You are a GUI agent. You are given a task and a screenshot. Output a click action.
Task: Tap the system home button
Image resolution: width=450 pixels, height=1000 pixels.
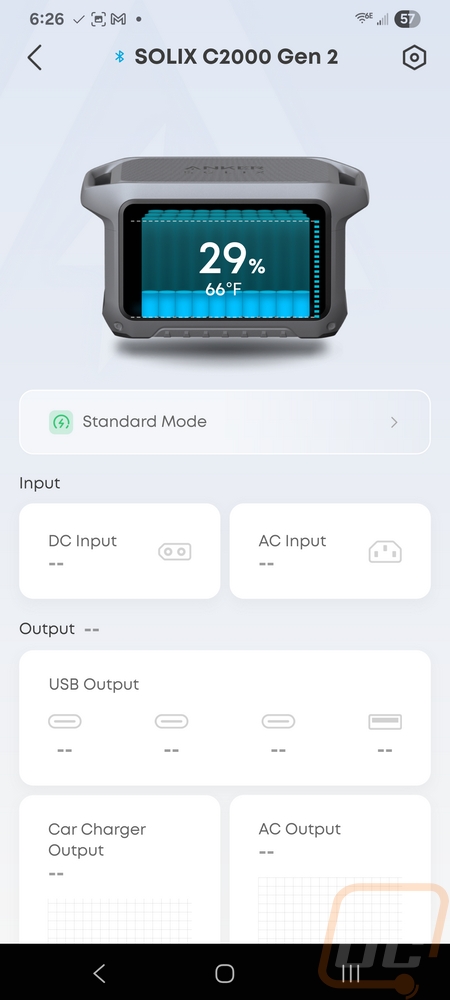coord(225,973)
